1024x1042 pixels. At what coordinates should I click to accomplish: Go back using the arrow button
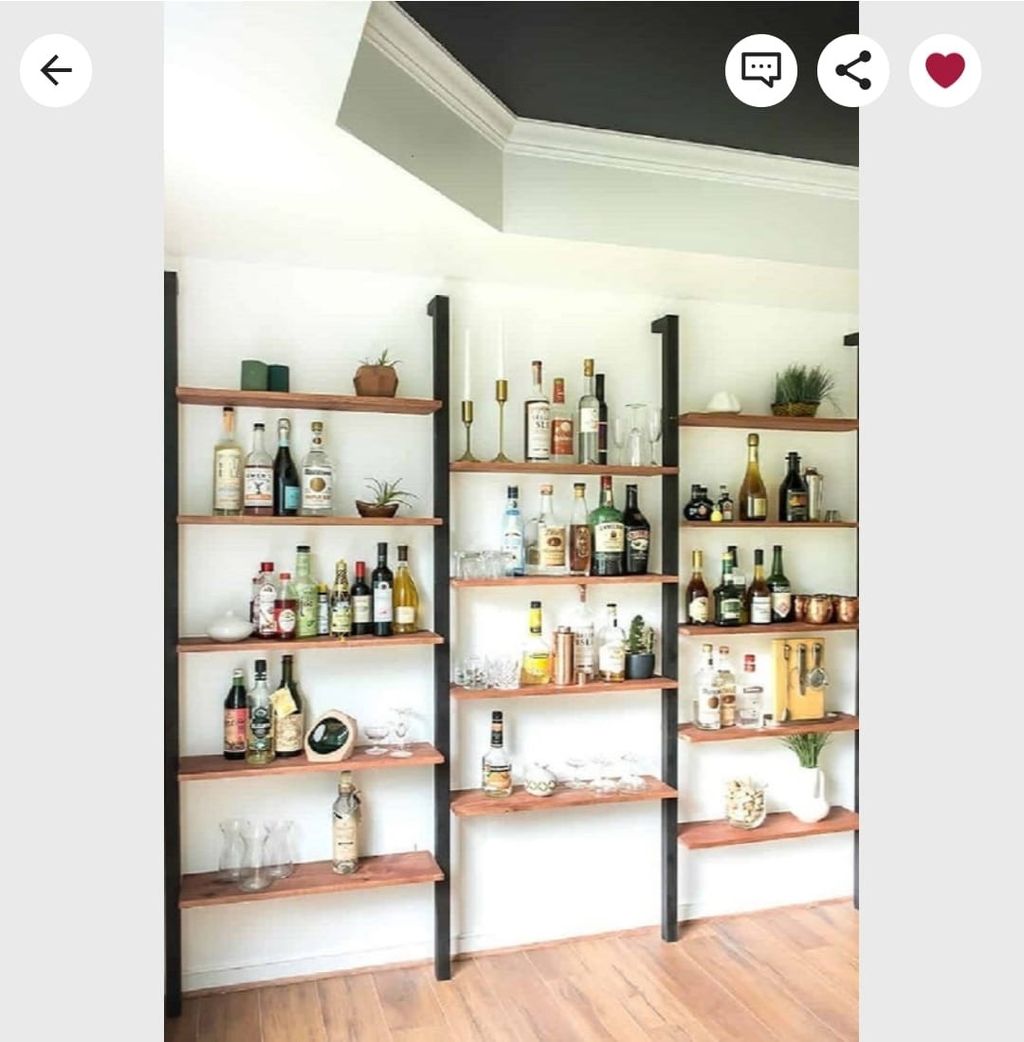56,71
